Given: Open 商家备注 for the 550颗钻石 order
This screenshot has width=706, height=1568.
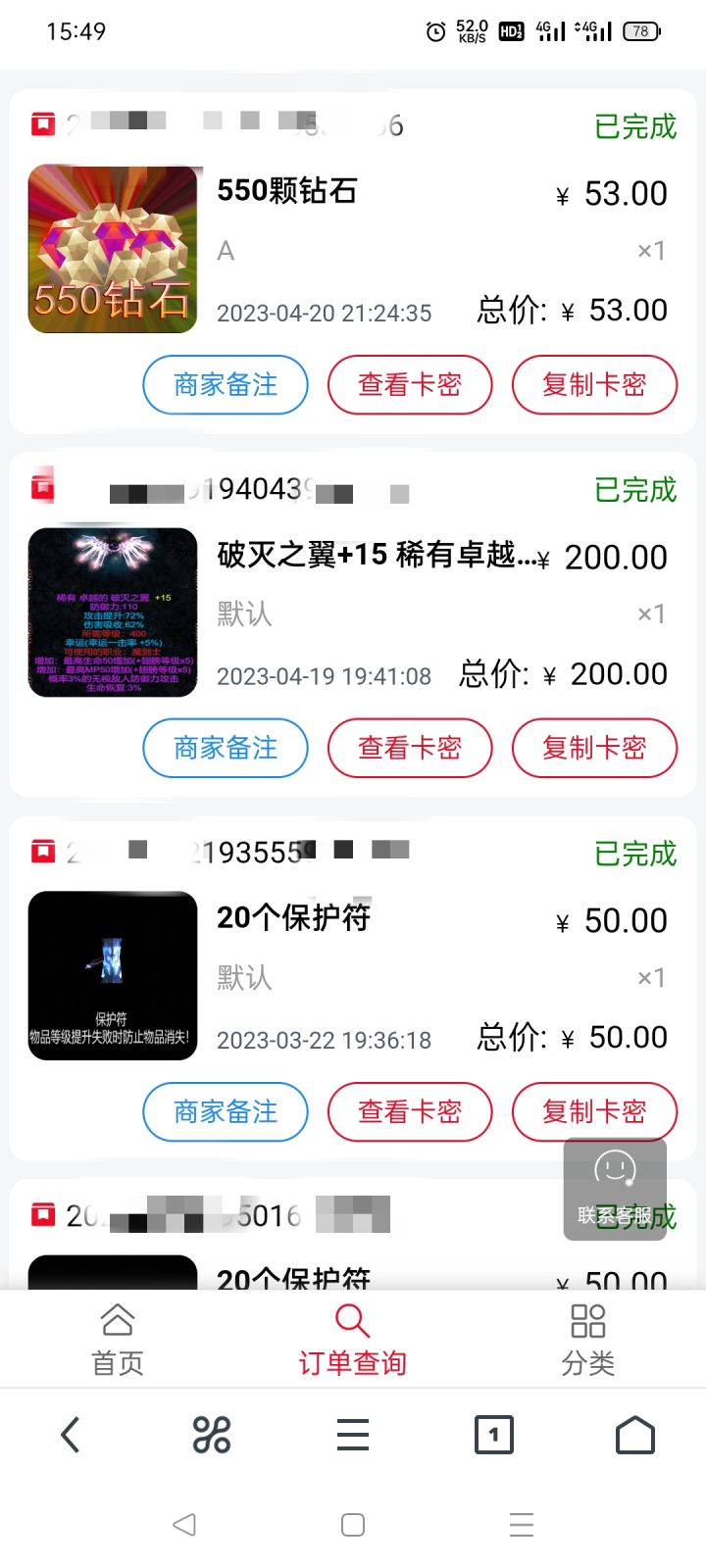Looking at the screenshot, I should pyautogui.click(x=225, y=385).
